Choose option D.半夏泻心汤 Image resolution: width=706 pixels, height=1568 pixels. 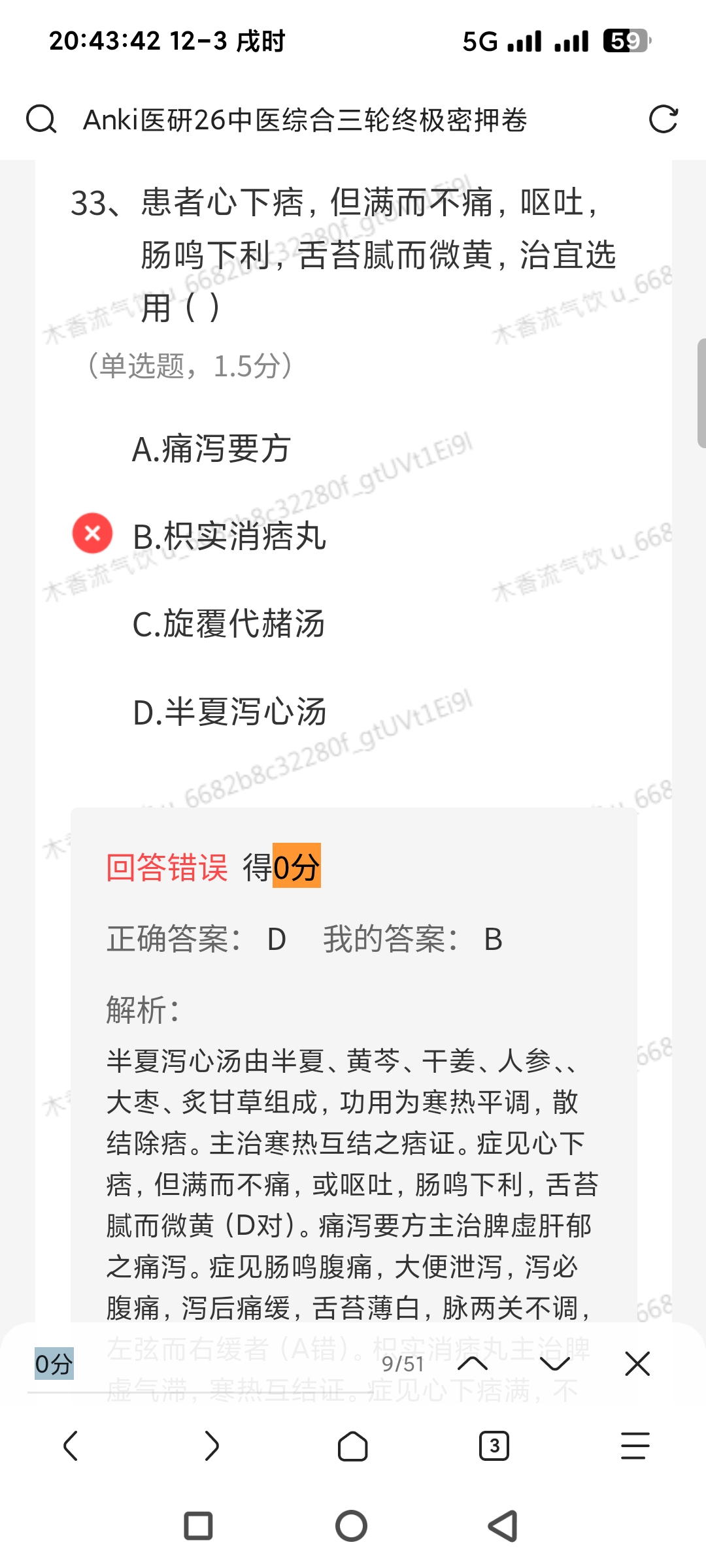[229, 711]
